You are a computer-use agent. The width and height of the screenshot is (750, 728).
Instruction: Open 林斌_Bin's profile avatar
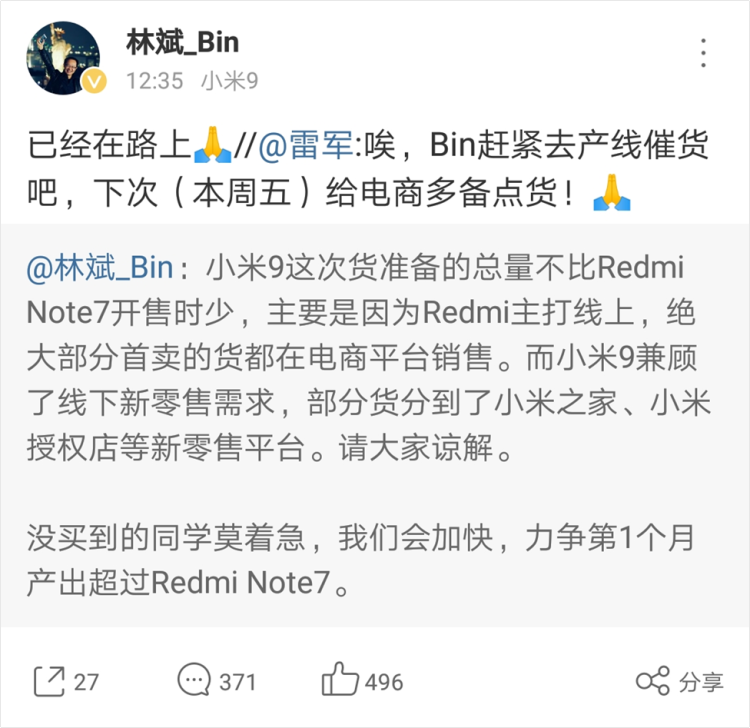(62, 58)
